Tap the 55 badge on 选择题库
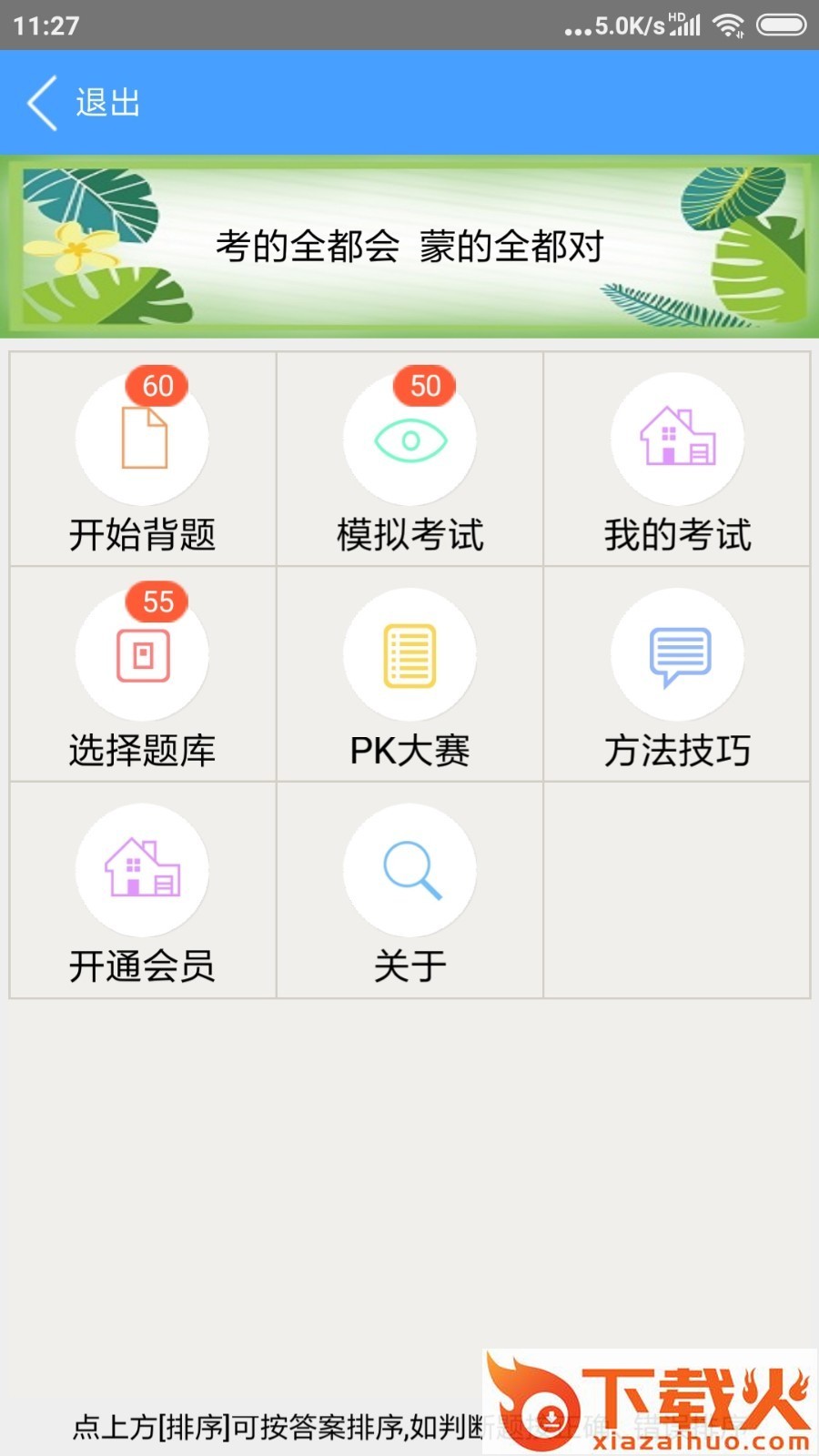 point(157,602)
